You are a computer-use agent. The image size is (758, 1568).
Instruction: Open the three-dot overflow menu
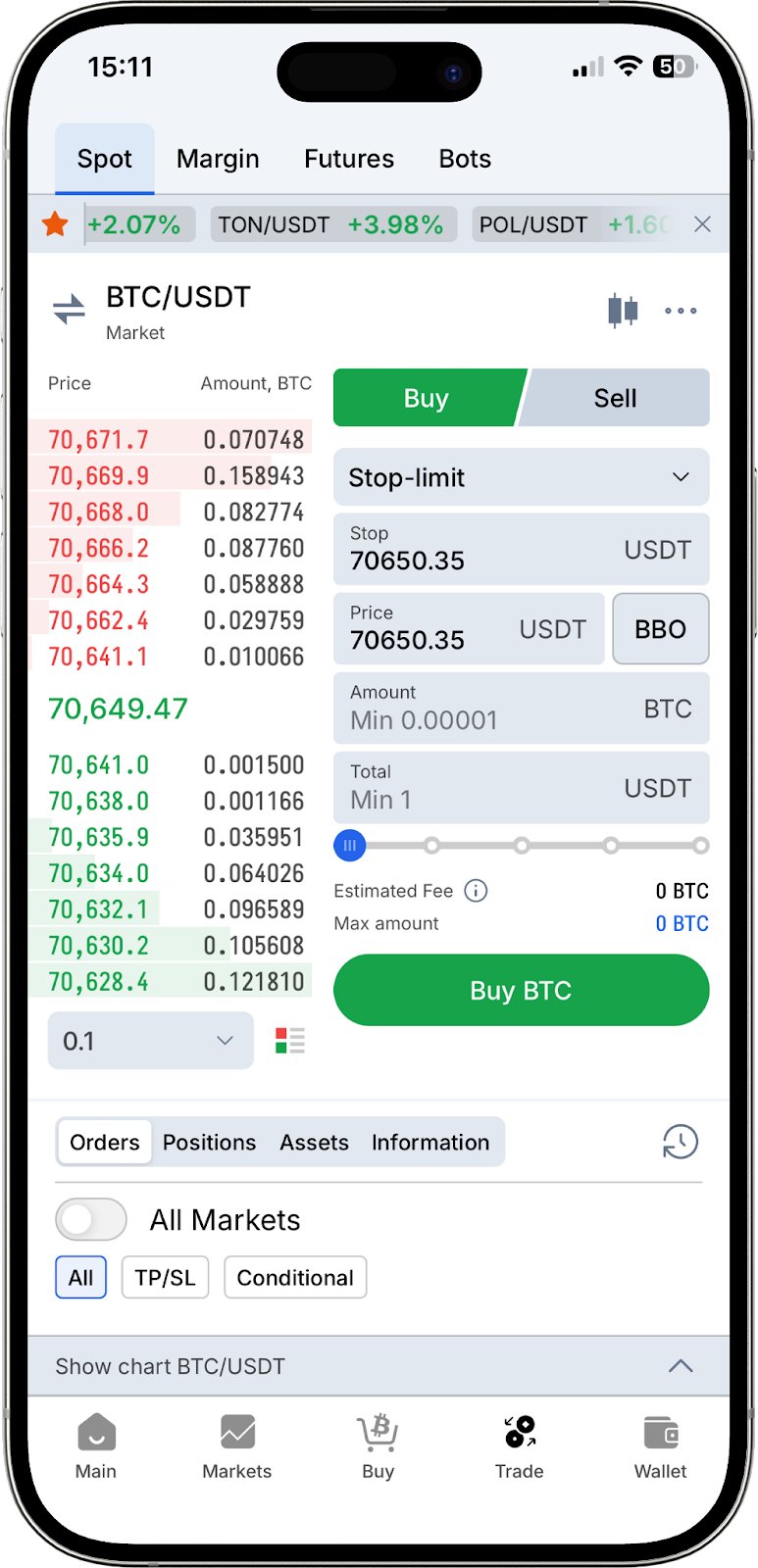click(x=681, y=311)
